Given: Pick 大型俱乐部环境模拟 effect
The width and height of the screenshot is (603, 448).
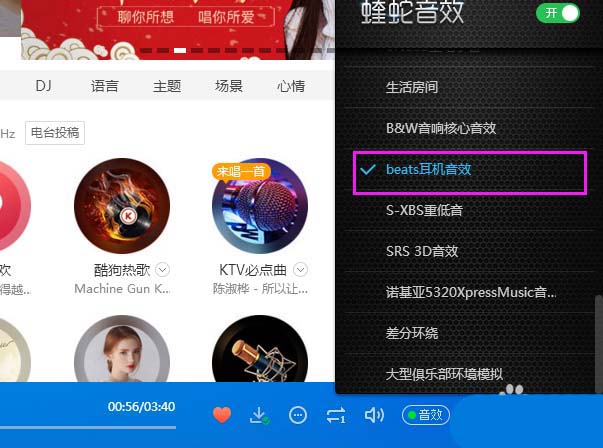Looking at the screenshot, I should tap(443, 373).
